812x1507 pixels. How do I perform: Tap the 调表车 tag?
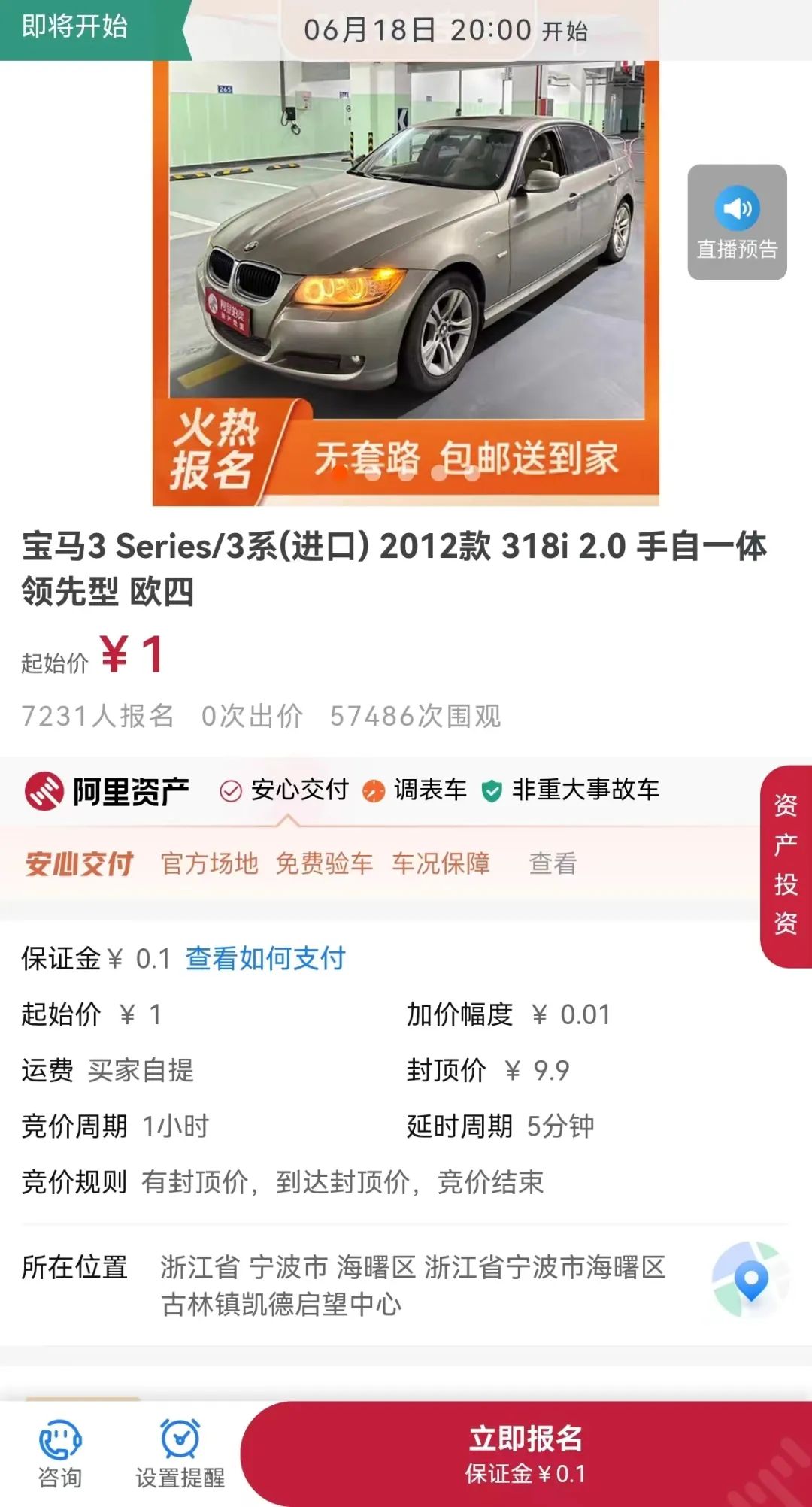416,790
